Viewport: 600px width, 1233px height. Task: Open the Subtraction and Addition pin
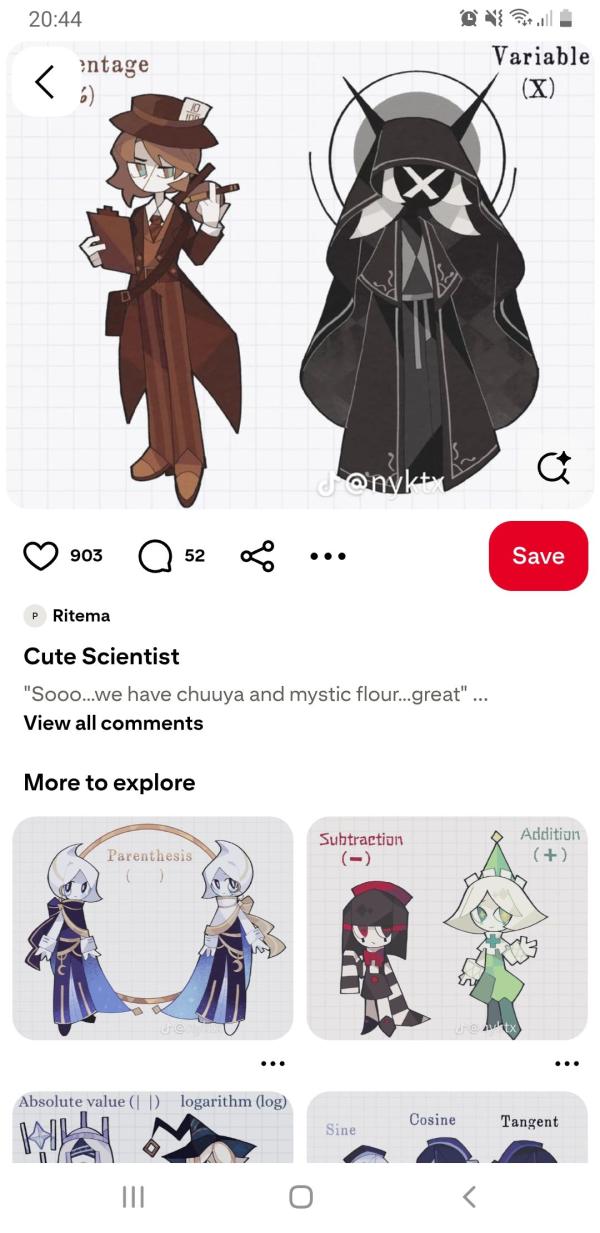point(447,928)
